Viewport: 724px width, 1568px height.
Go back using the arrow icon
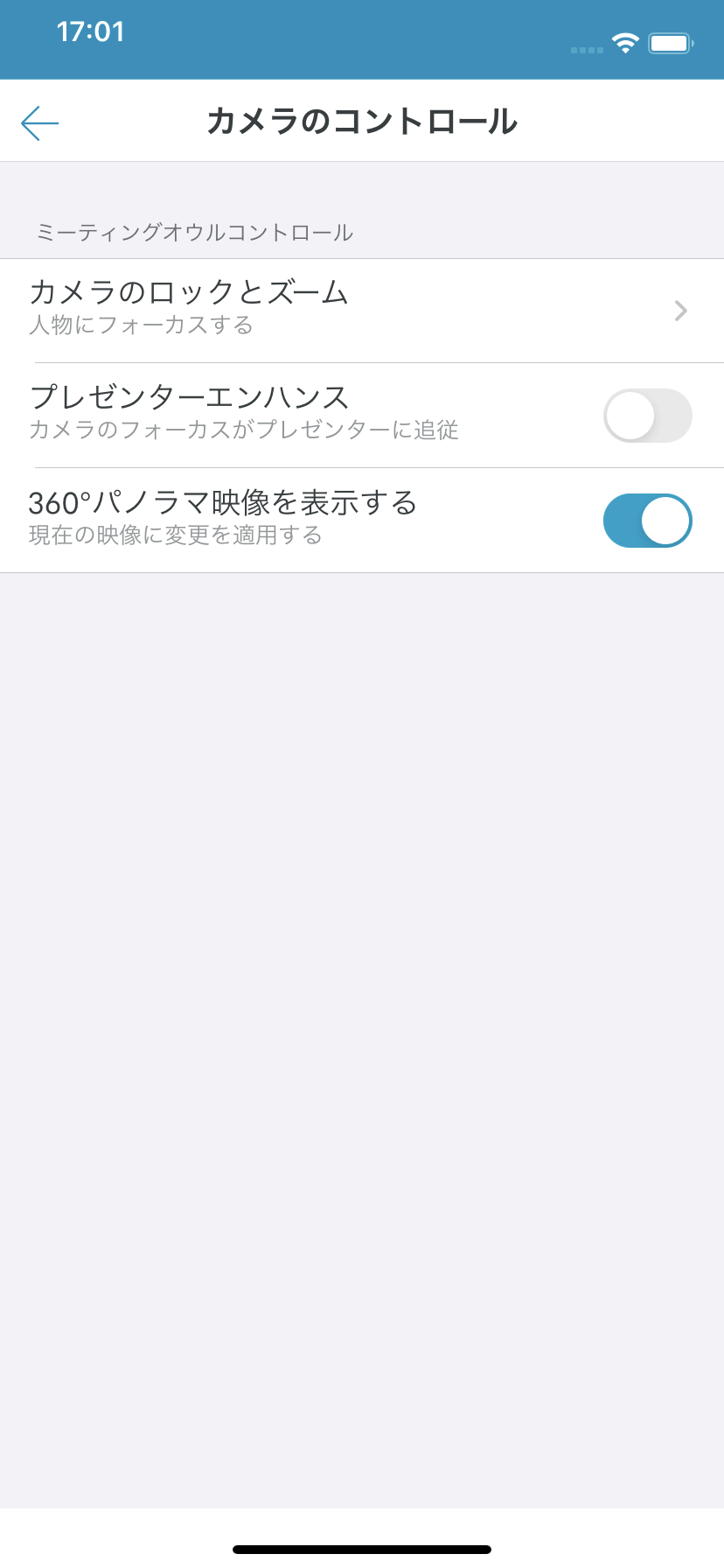(40, 122)
